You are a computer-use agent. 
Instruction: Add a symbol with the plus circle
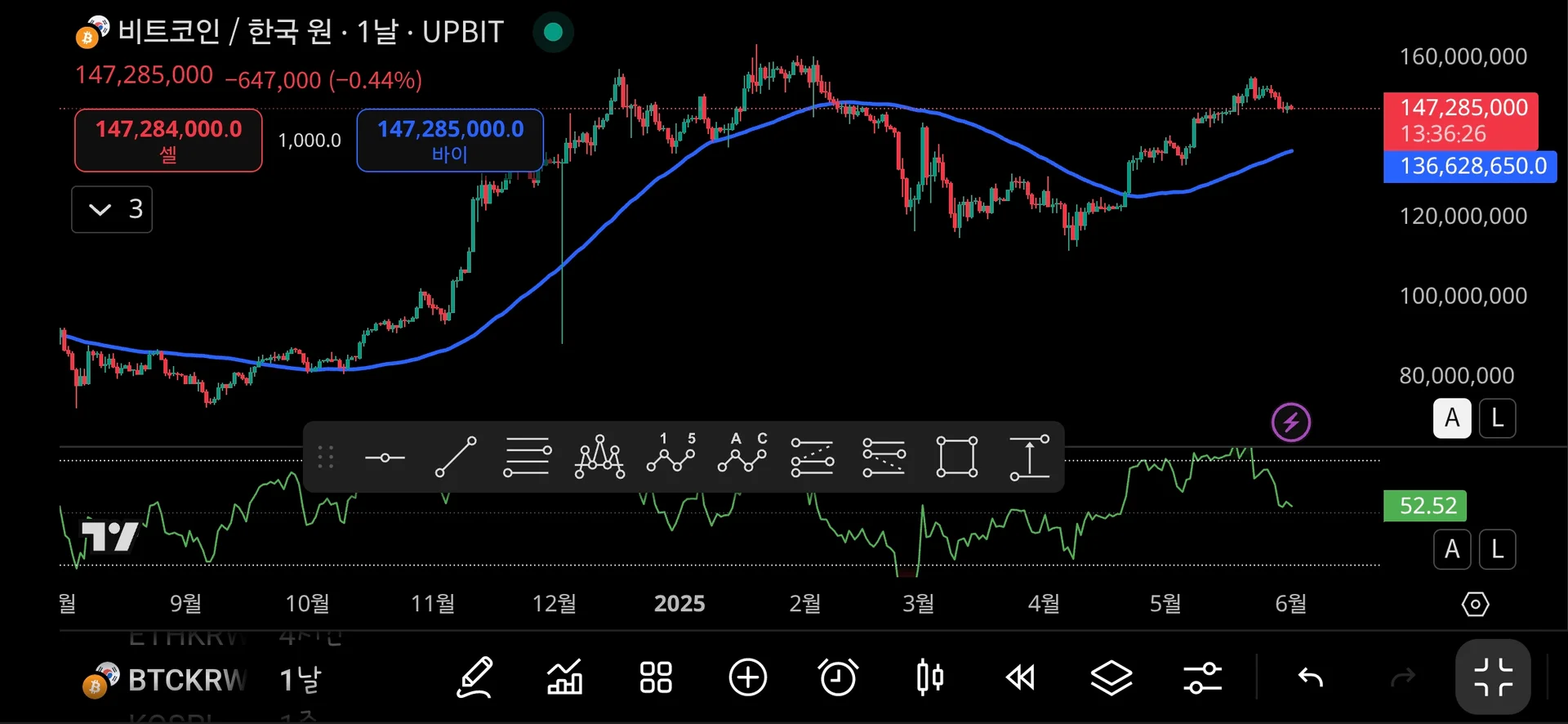coord(747,677)
